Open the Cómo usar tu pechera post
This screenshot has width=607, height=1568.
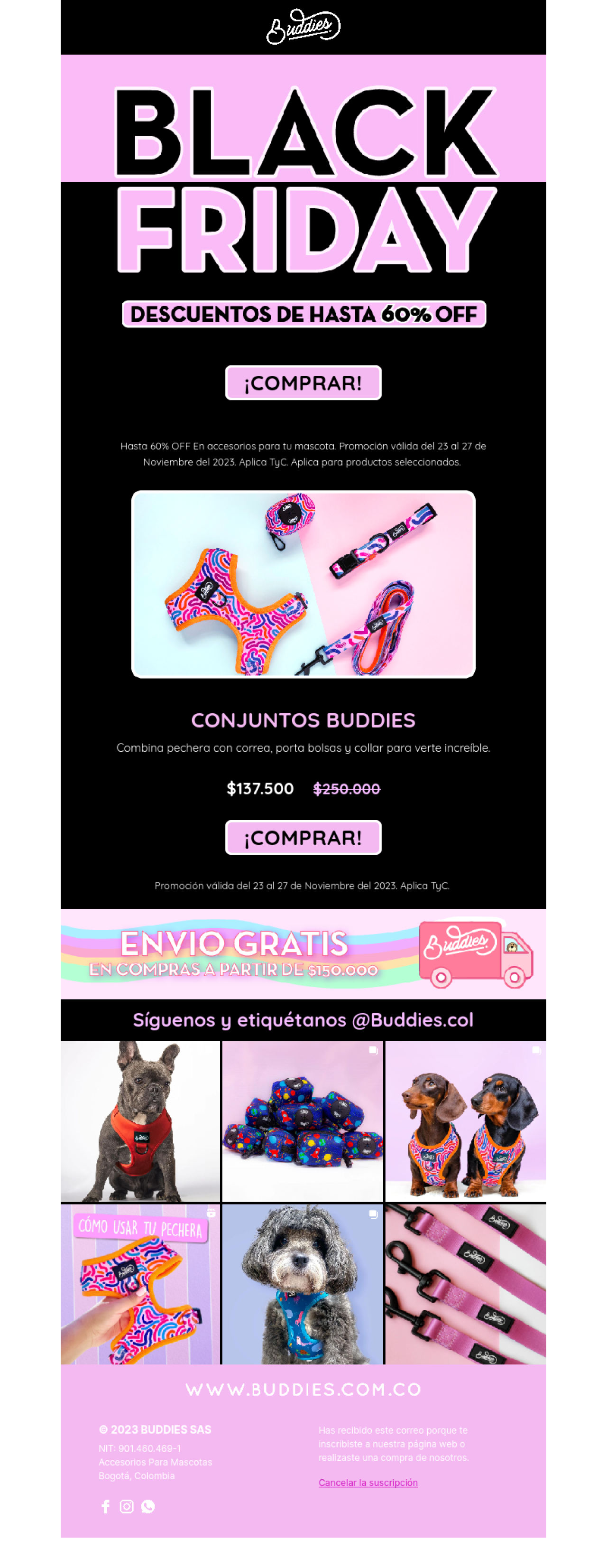(x=140, y=1283)
